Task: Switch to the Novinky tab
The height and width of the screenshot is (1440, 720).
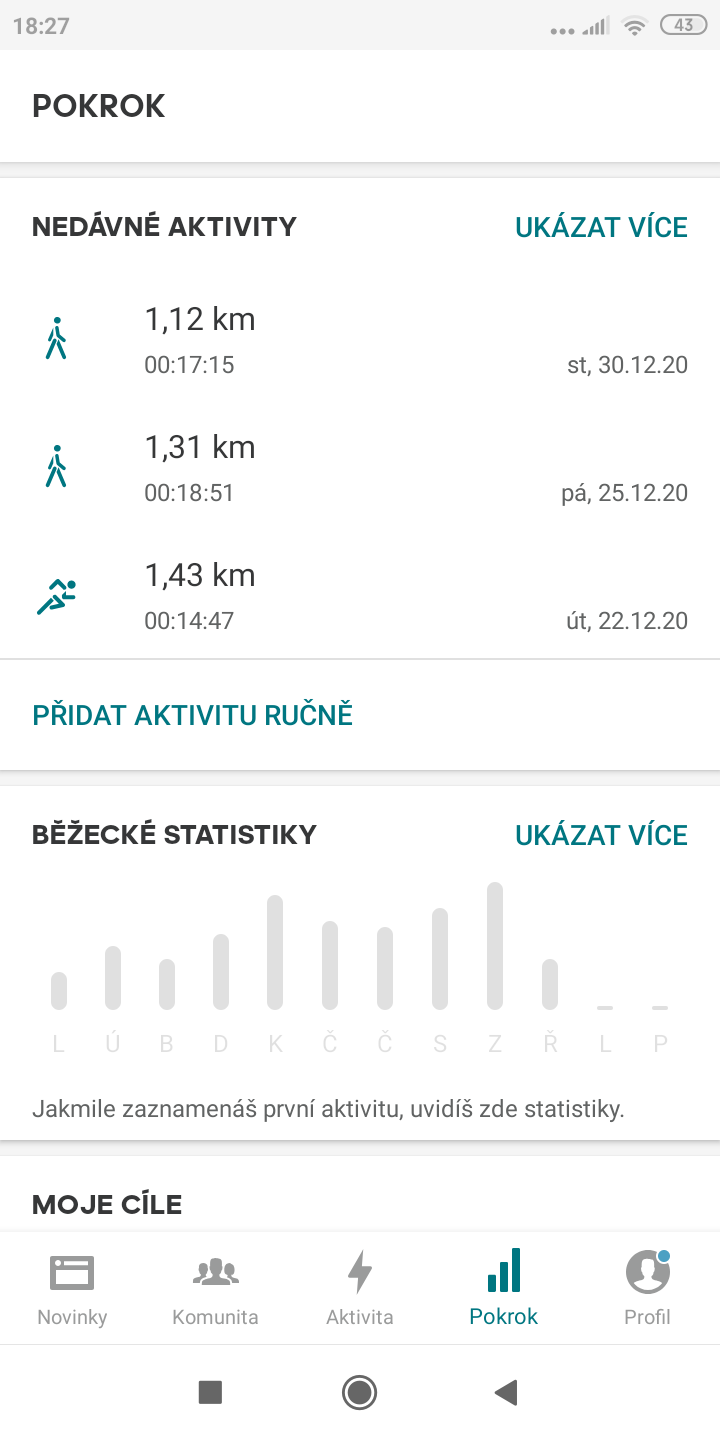Action: [72, 1288]
